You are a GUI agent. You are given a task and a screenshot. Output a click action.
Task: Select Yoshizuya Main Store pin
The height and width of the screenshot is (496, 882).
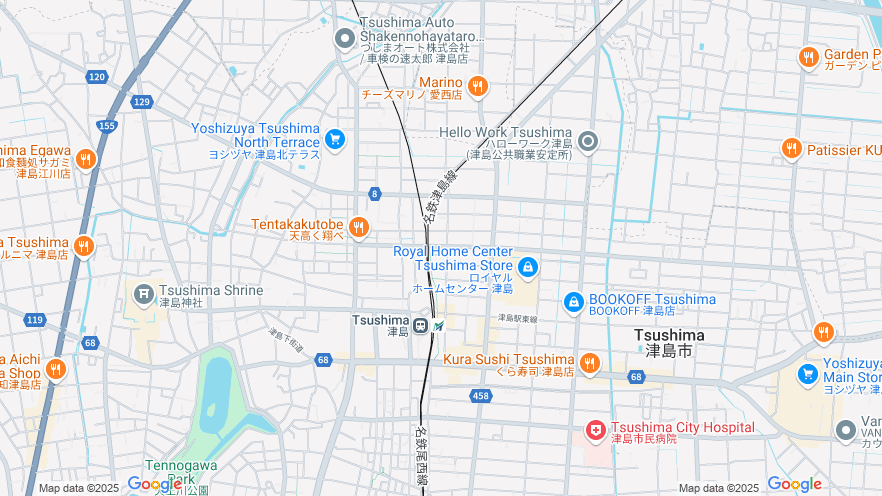pyautogui.click(x=808, y=374)
